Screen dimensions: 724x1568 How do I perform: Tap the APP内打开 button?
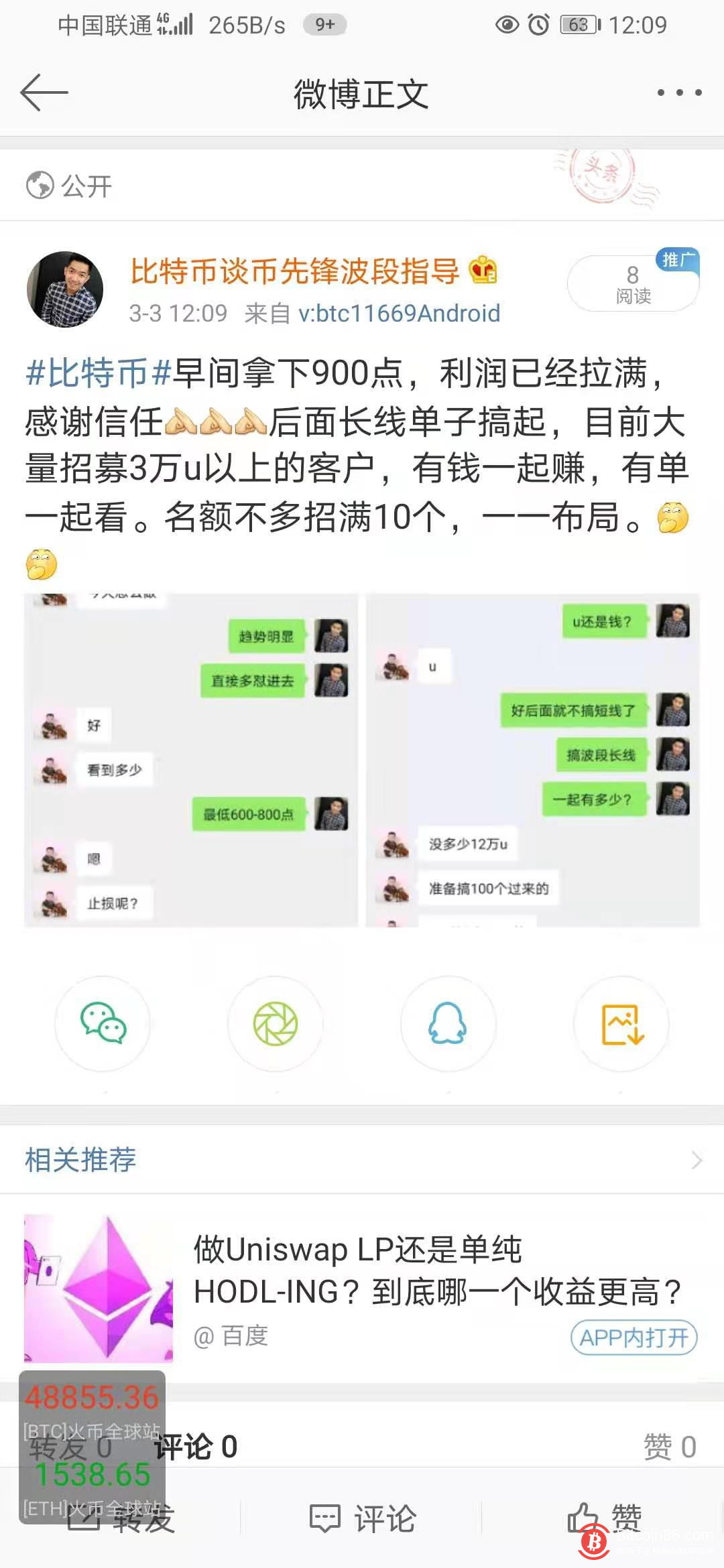tap(633, 1337)
